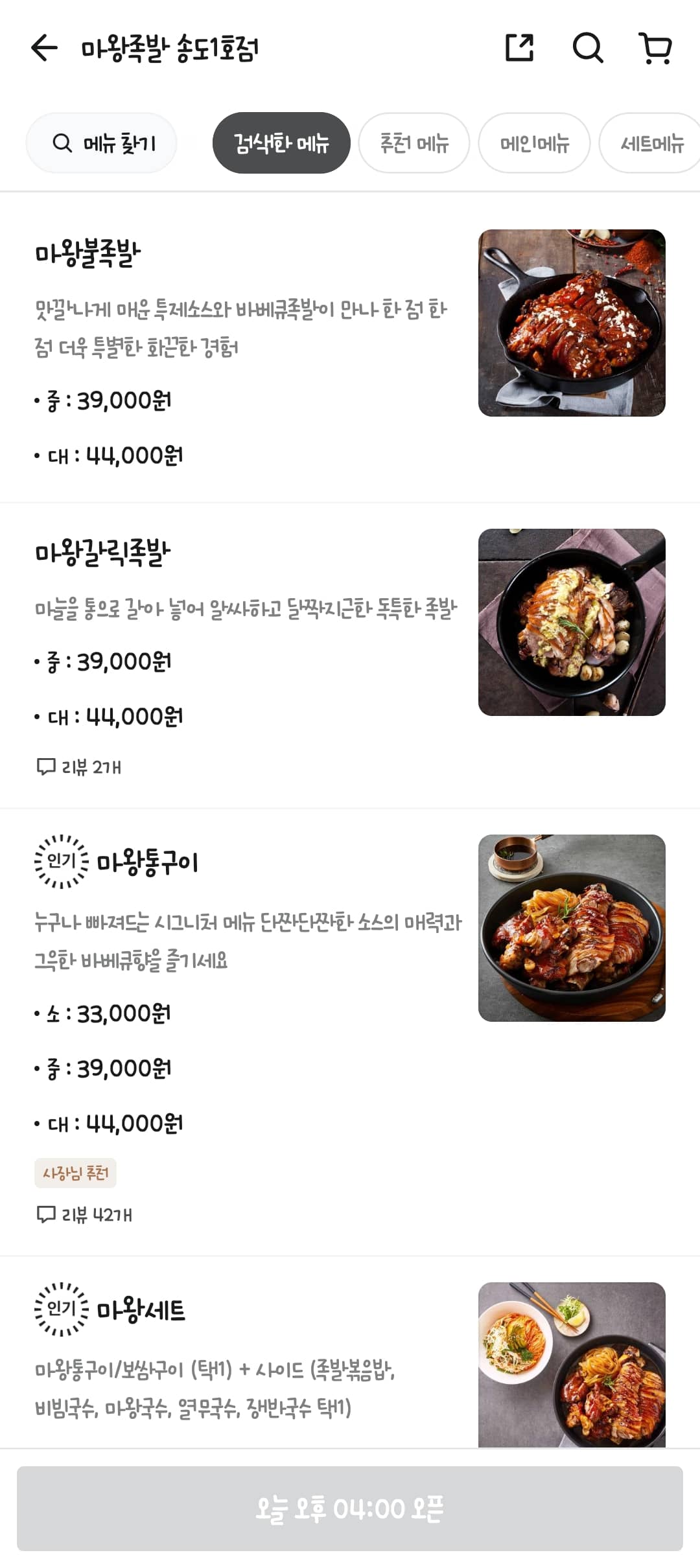Tap the 사장님 추천 badge
The image size is (700, 1568).
(75, 1173)
